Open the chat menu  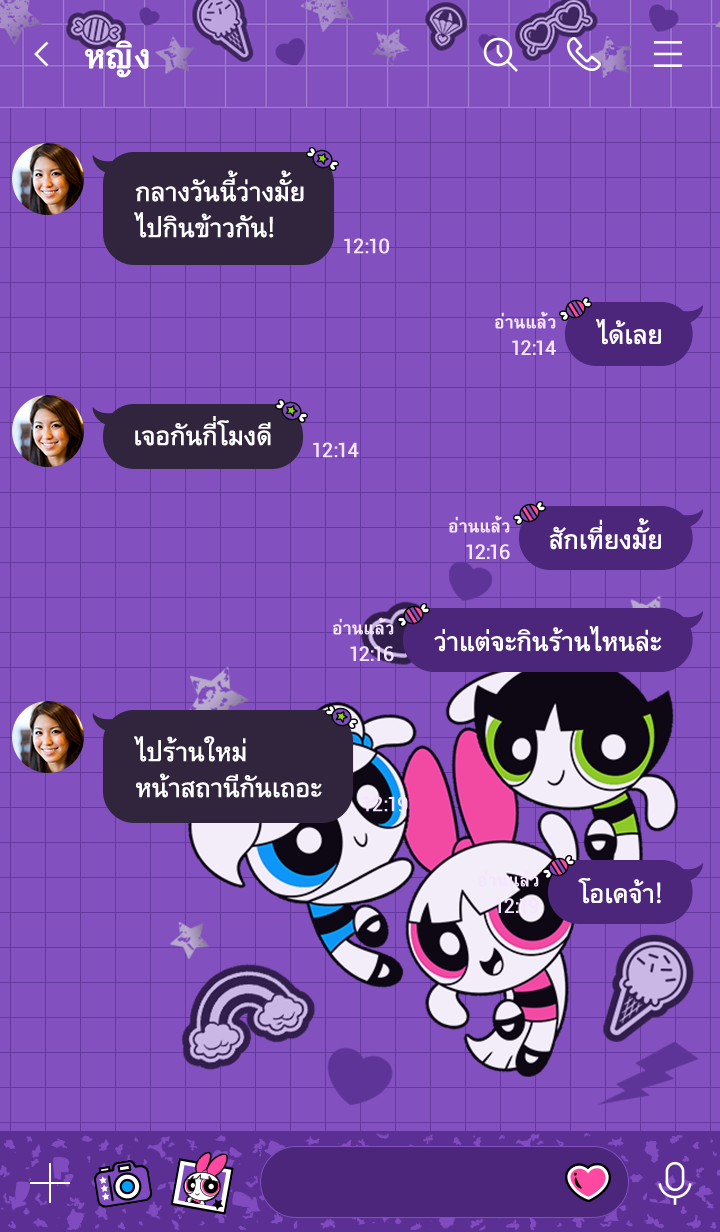pos(668,54)
